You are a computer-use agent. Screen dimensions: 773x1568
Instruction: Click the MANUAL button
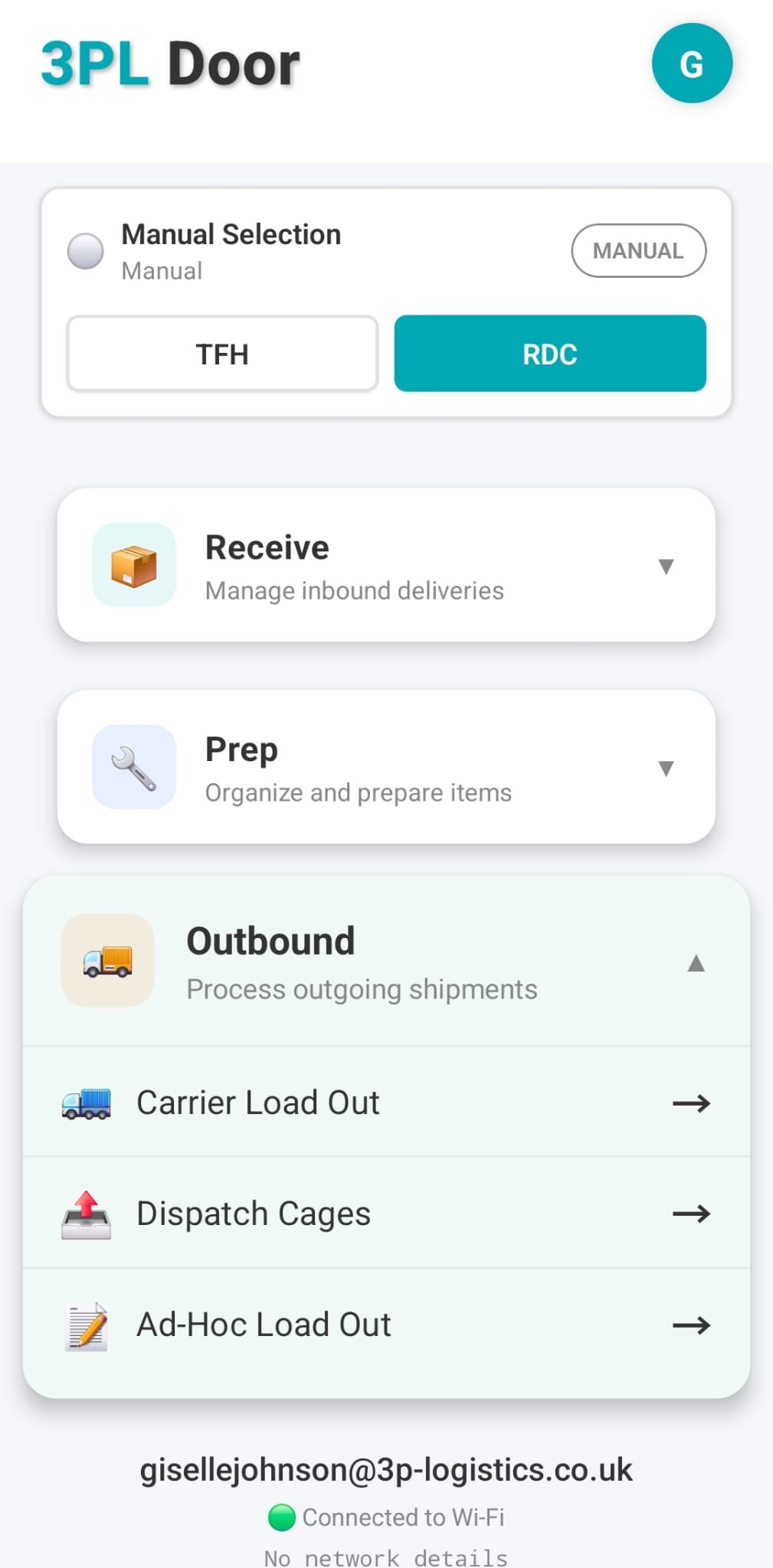click(639, 250)
